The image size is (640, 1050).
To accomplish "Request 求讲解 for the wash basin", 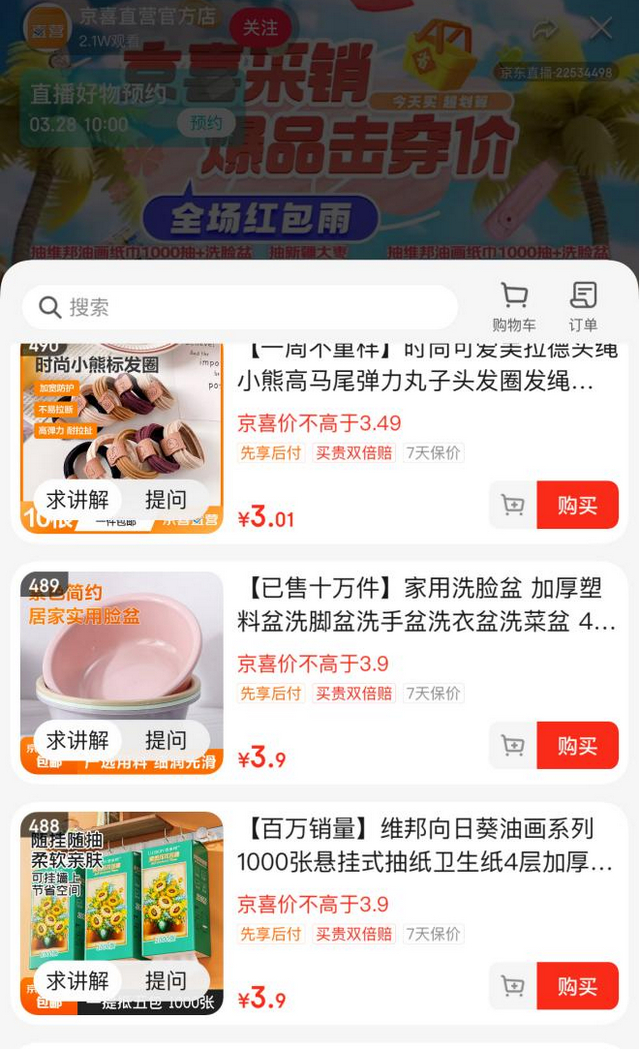I will pyautogui.click(x=78, y=740).
